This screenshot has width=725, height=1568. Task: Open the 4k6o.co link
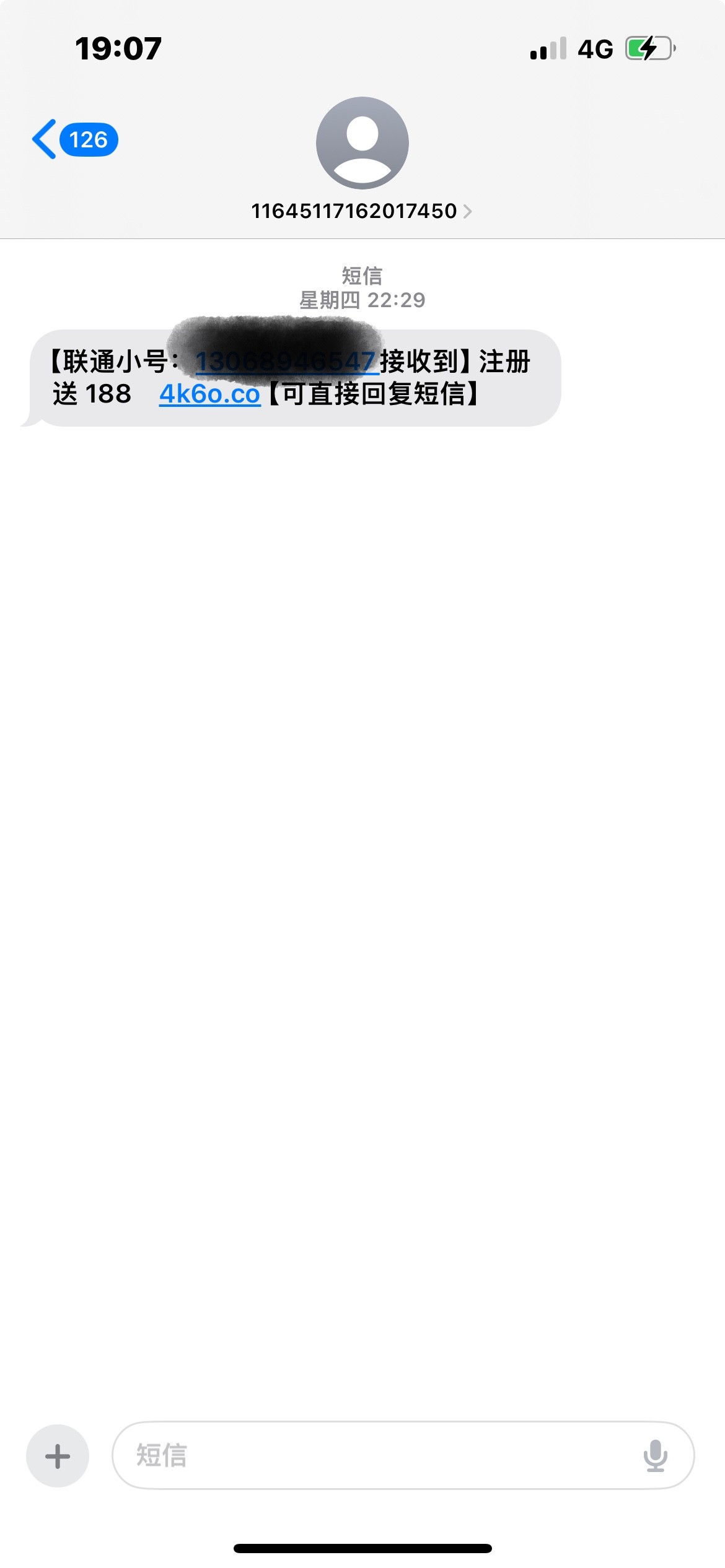209,394
